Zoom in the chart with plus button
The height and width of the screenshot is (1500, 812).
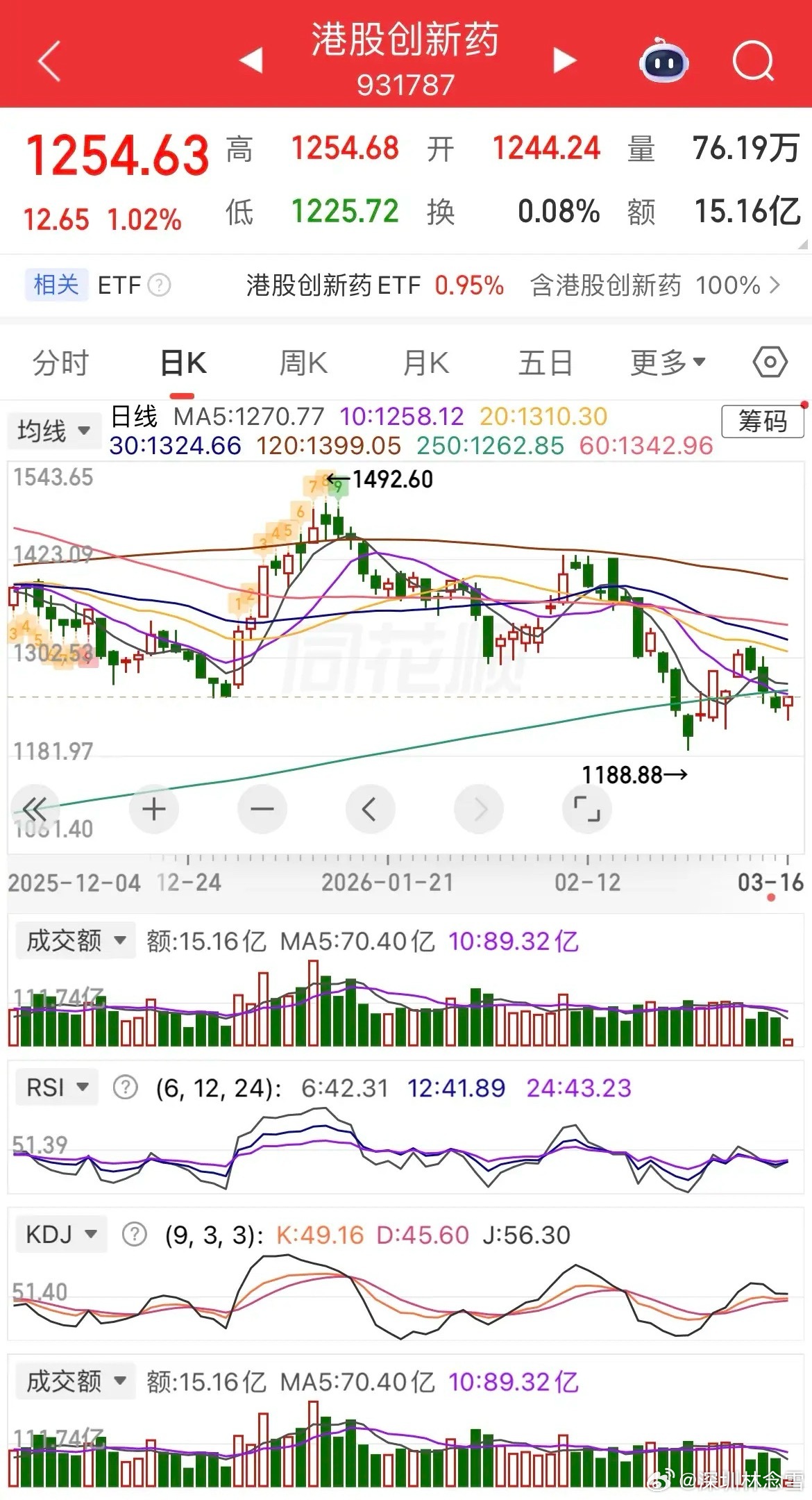click(153, 809)
